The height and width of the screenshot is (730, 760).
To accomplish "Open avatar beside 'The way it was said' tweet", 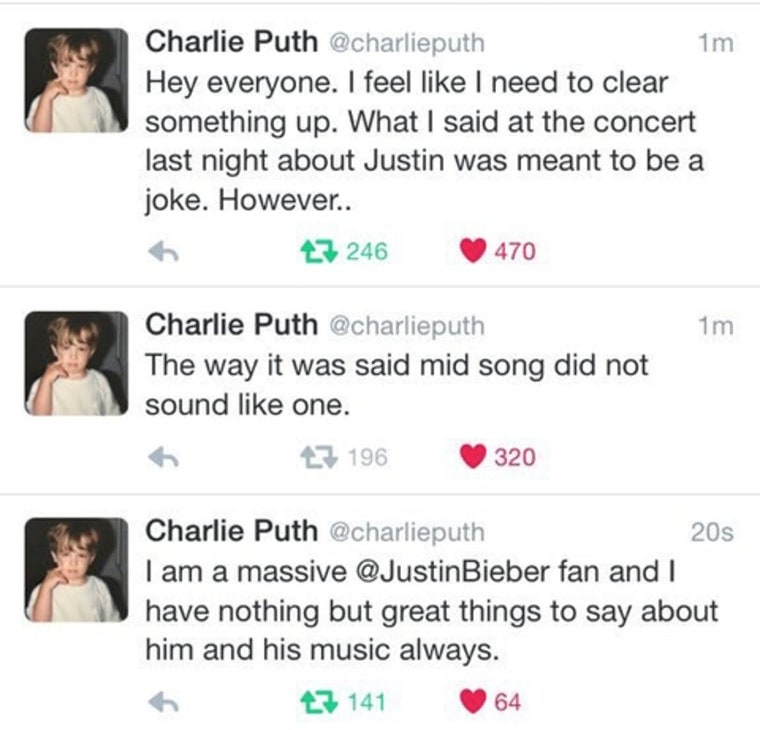I will coord(77,364).
